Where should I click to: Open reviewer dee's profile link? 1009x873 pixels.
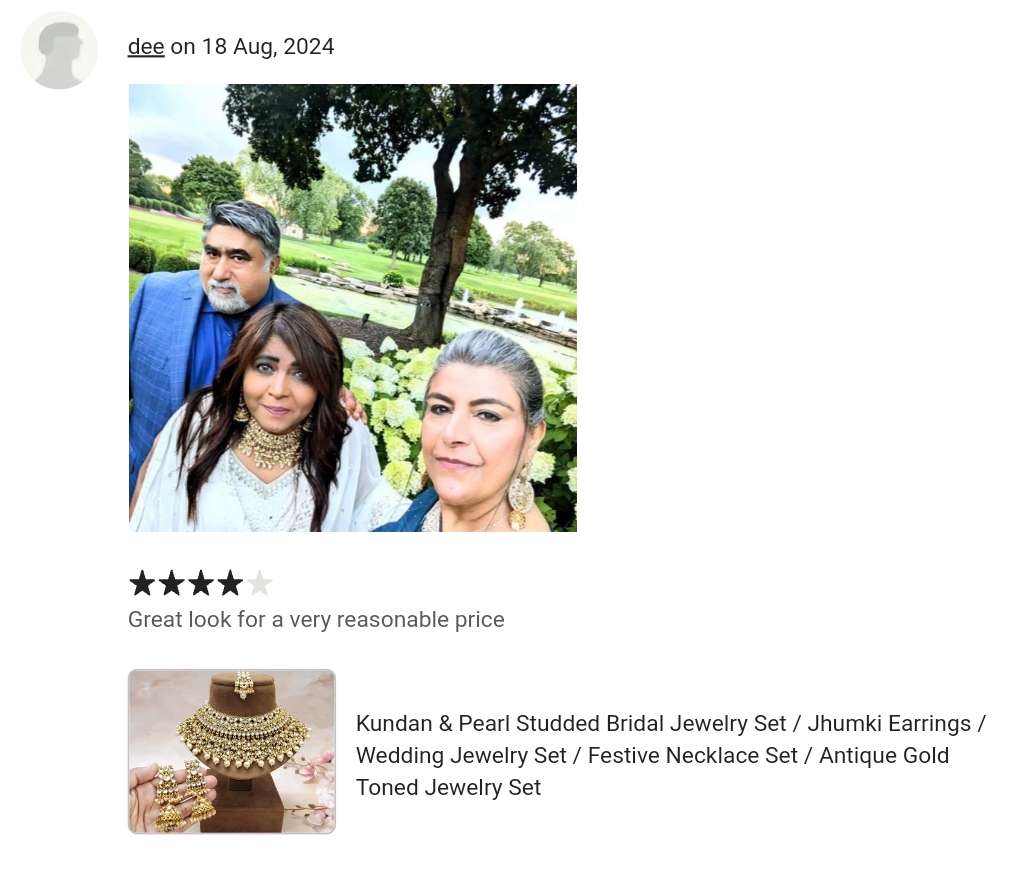pyautogui.click(x=146, y=47)
